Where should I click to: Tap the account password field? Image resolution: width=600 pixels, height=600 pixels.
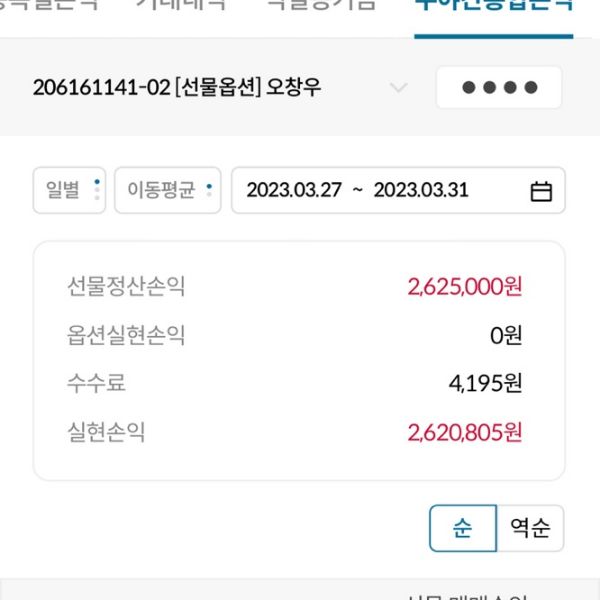point(499,88)
